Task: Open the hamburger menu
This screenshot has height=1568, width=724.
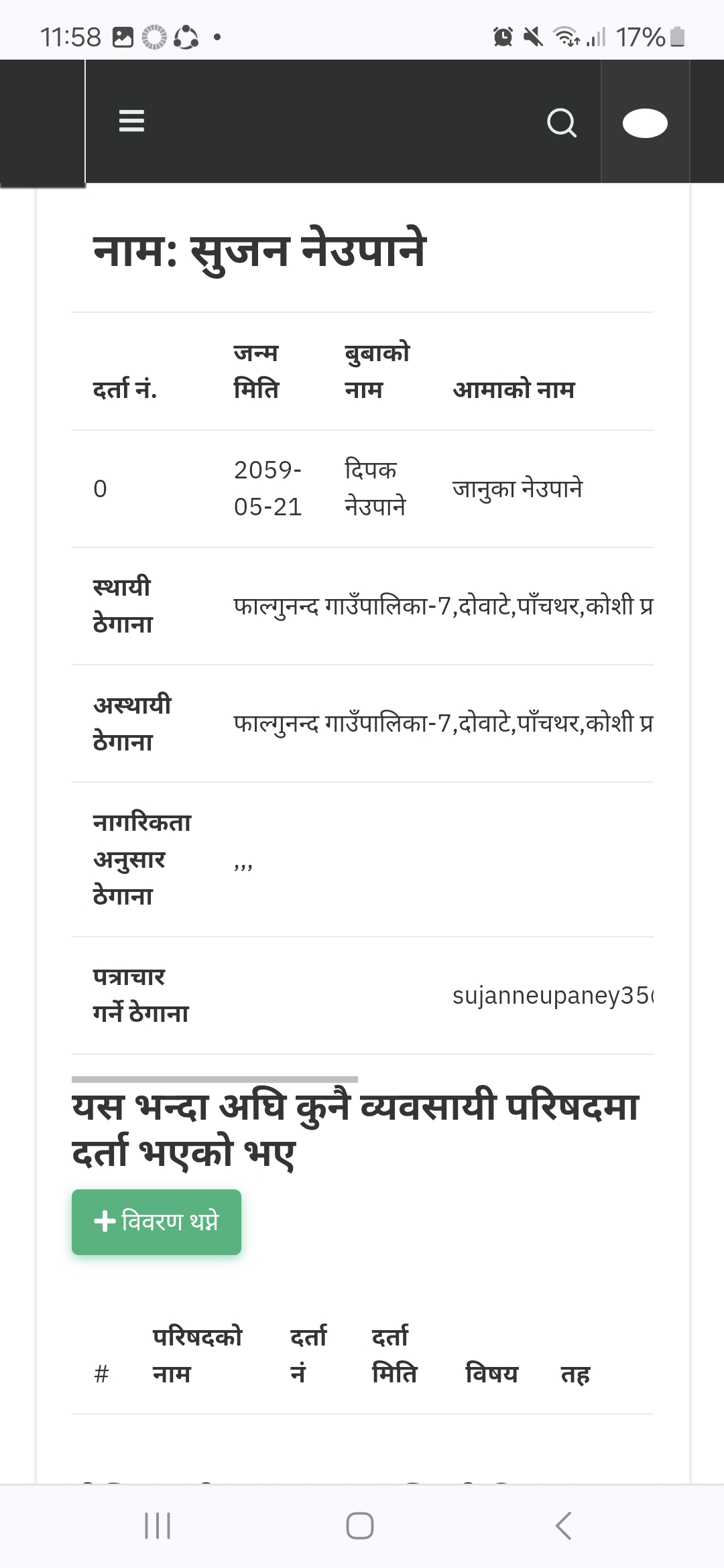Action: pos(131,121)
